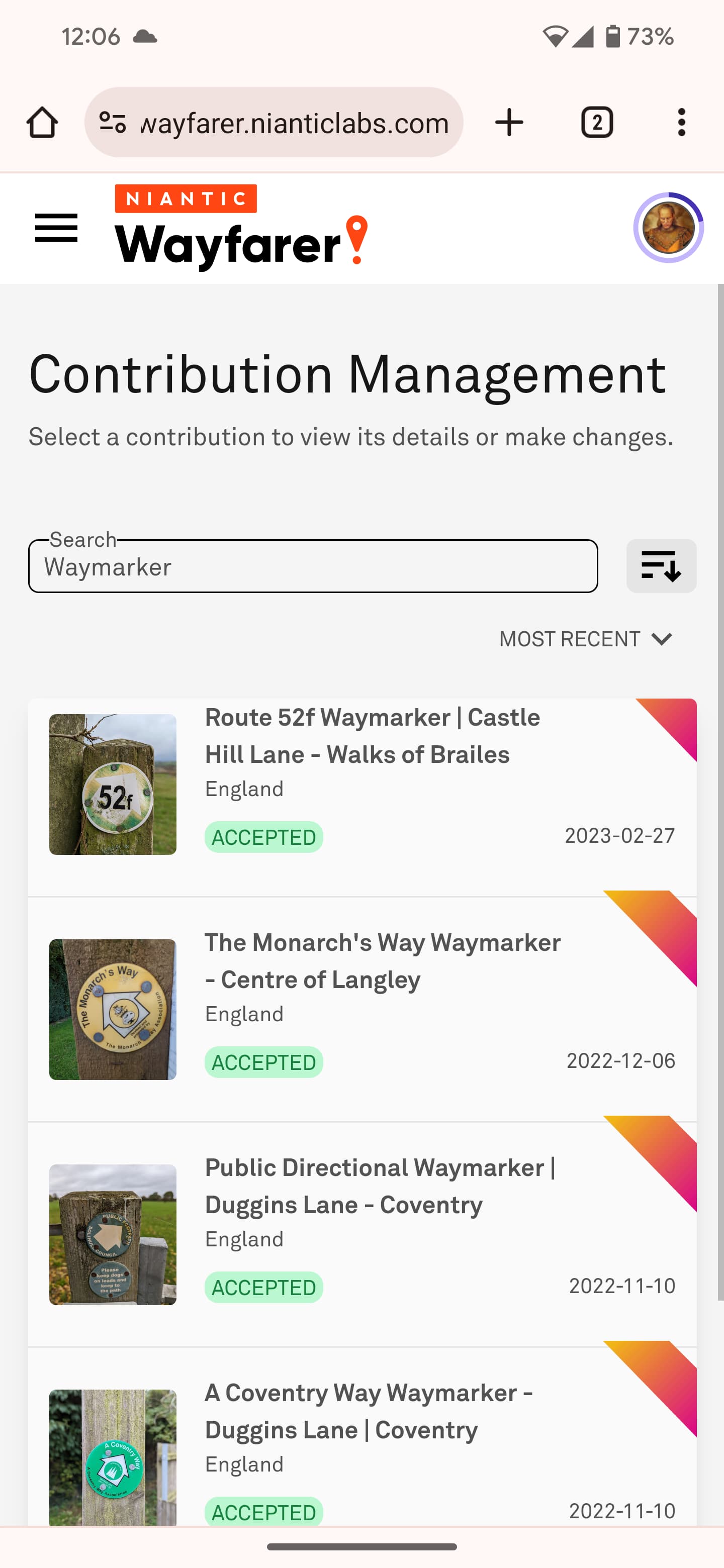Open a new browser tab

(x=509, y=122)
